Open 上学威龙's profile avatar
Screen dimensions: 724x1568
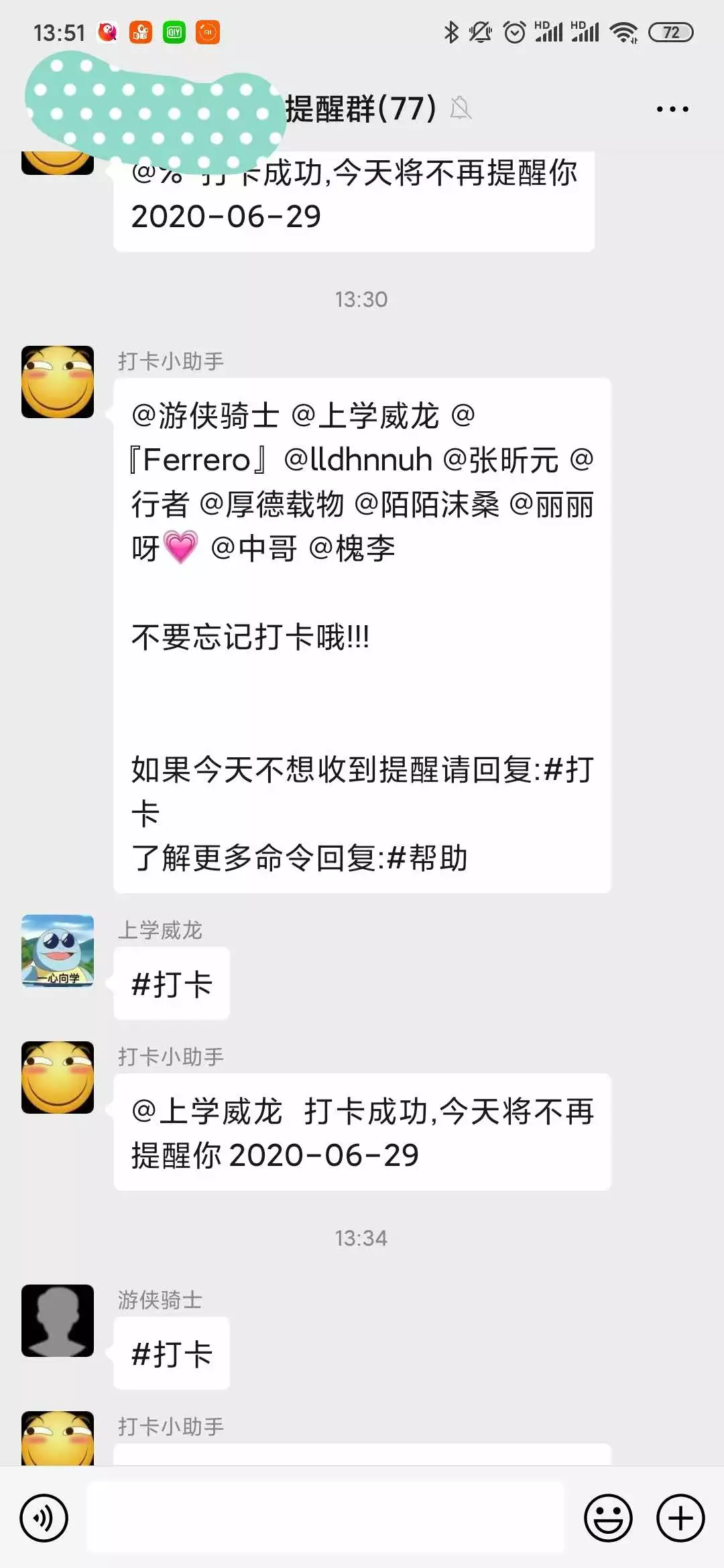(58, 951)
